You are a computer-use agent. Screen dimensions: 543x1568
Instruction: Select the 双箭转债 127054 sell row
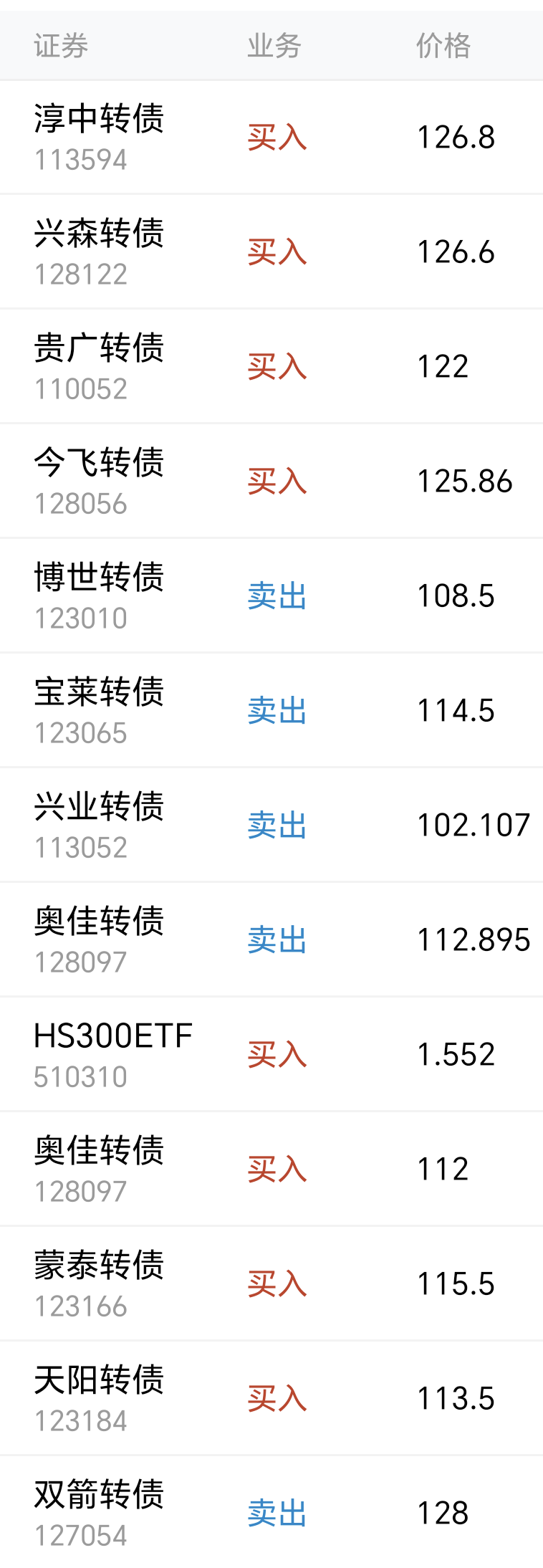click(x=271, y=1512)
